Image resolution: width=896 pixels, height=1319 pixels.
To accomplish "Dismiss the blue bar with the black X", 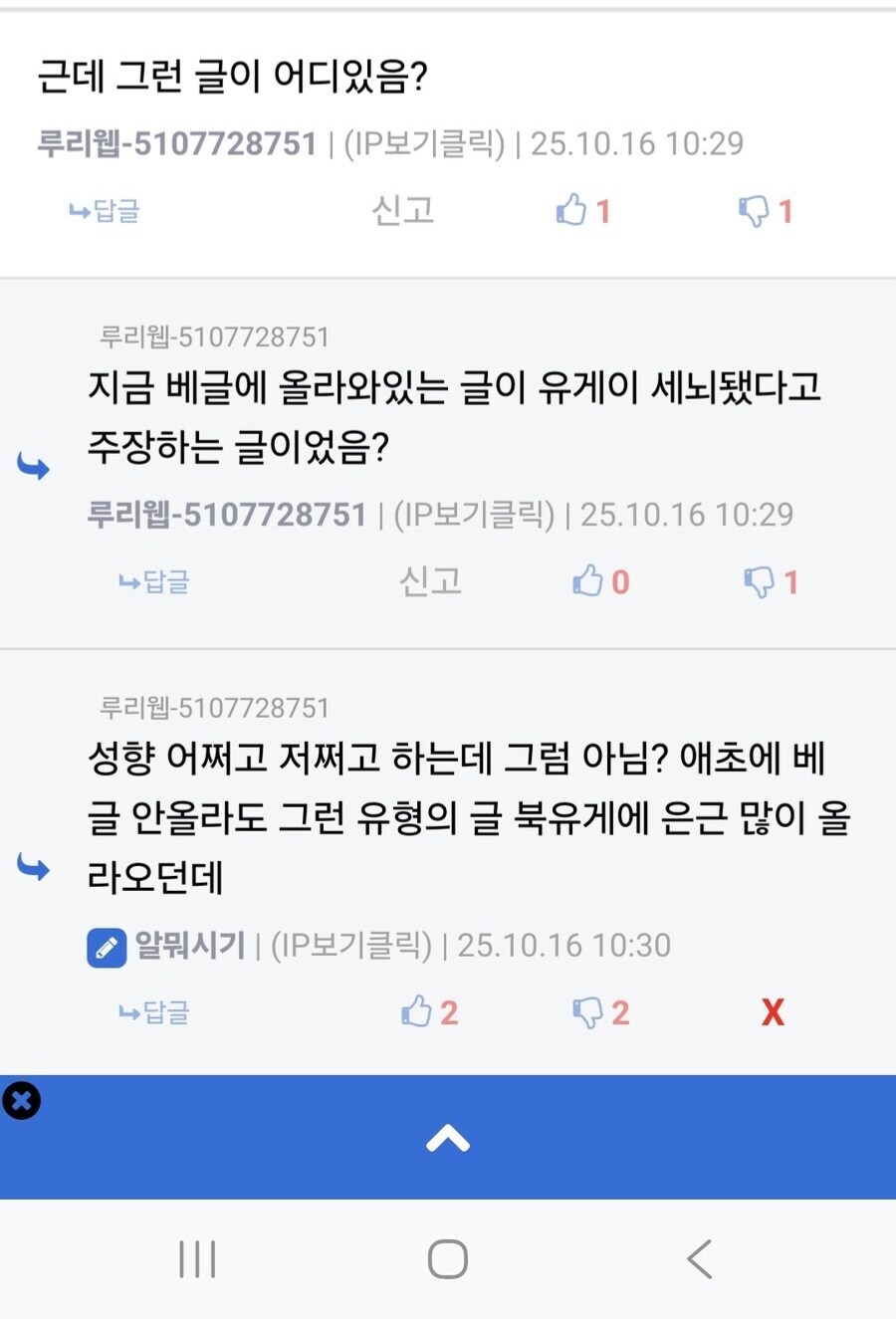I will [22, 1101].
